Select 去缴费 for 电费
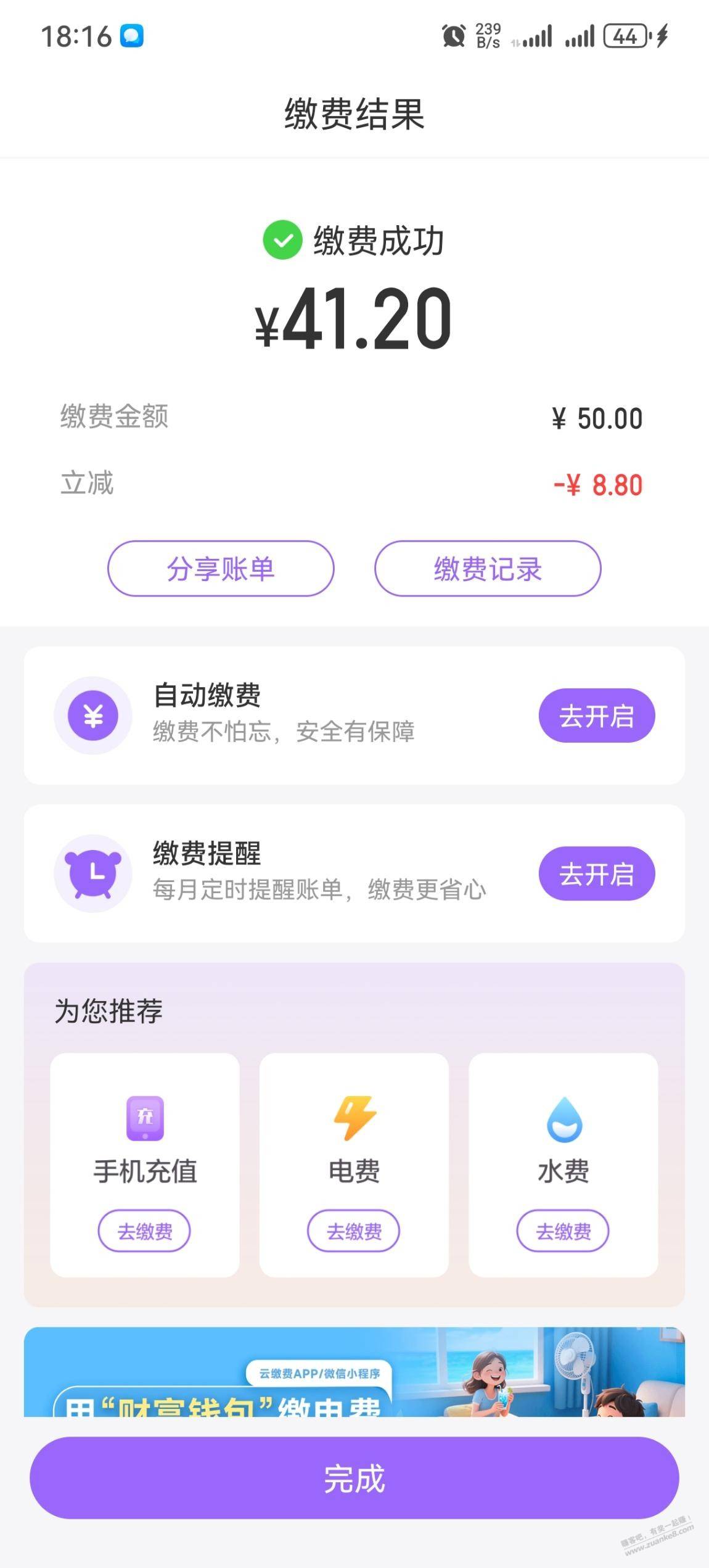Image resolution: width=709 pixels, height=1568 pixels. 354,1232
